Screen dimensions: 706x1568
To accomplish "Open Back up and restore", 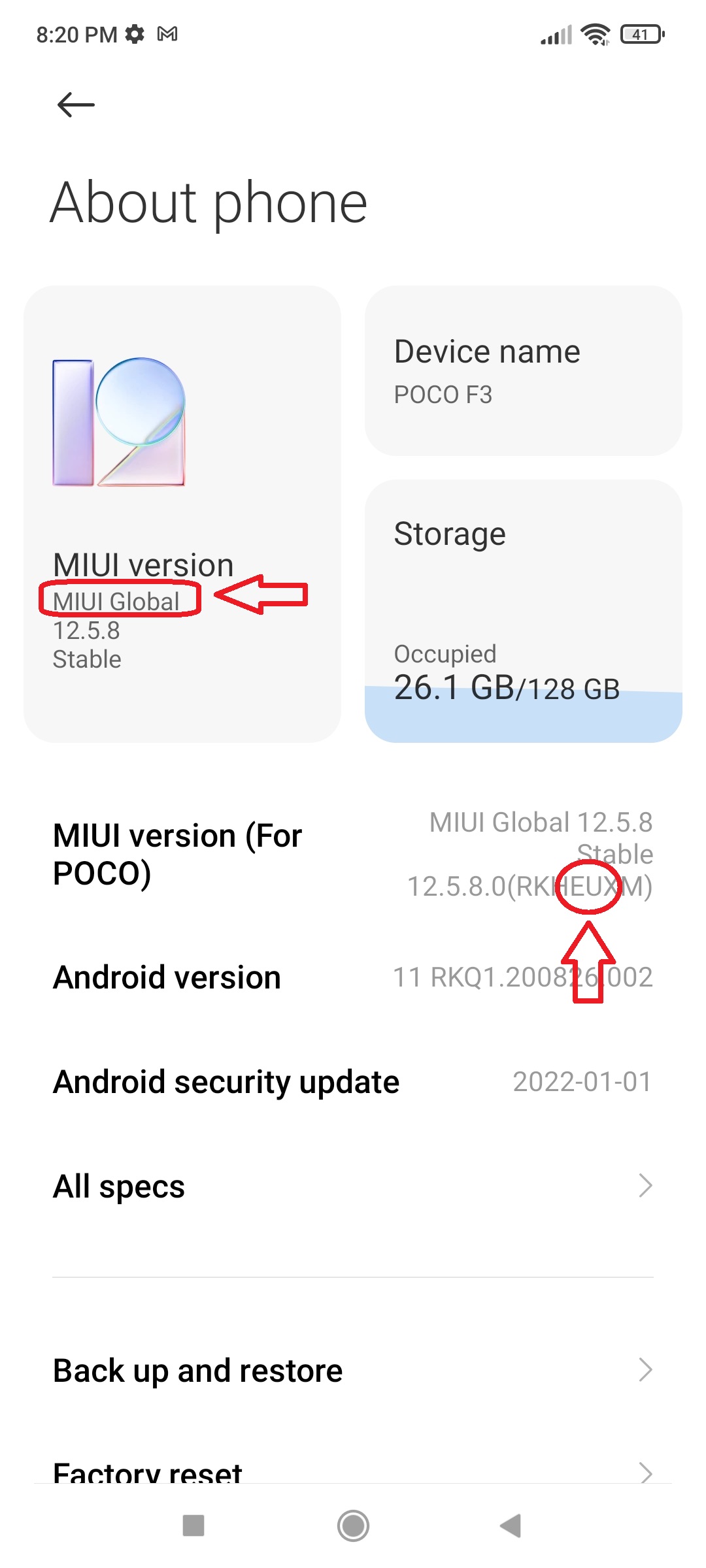I will click(353, 1370).
